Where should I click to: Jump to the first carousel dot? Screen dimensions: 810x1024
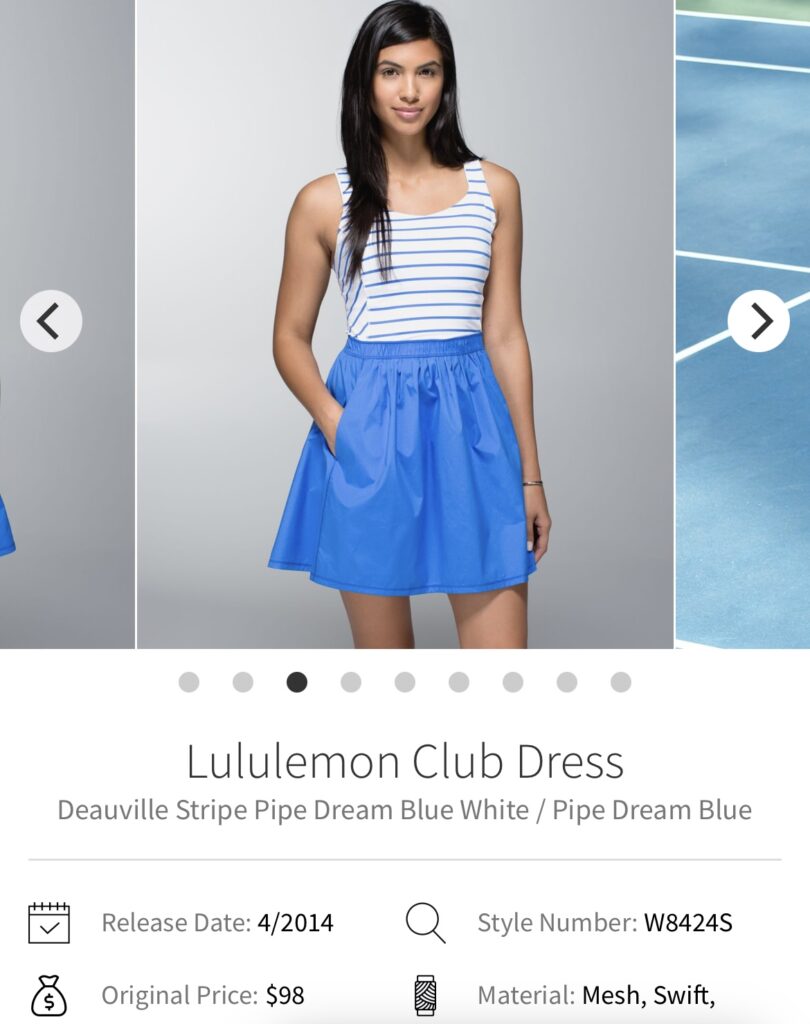point(189,682)
